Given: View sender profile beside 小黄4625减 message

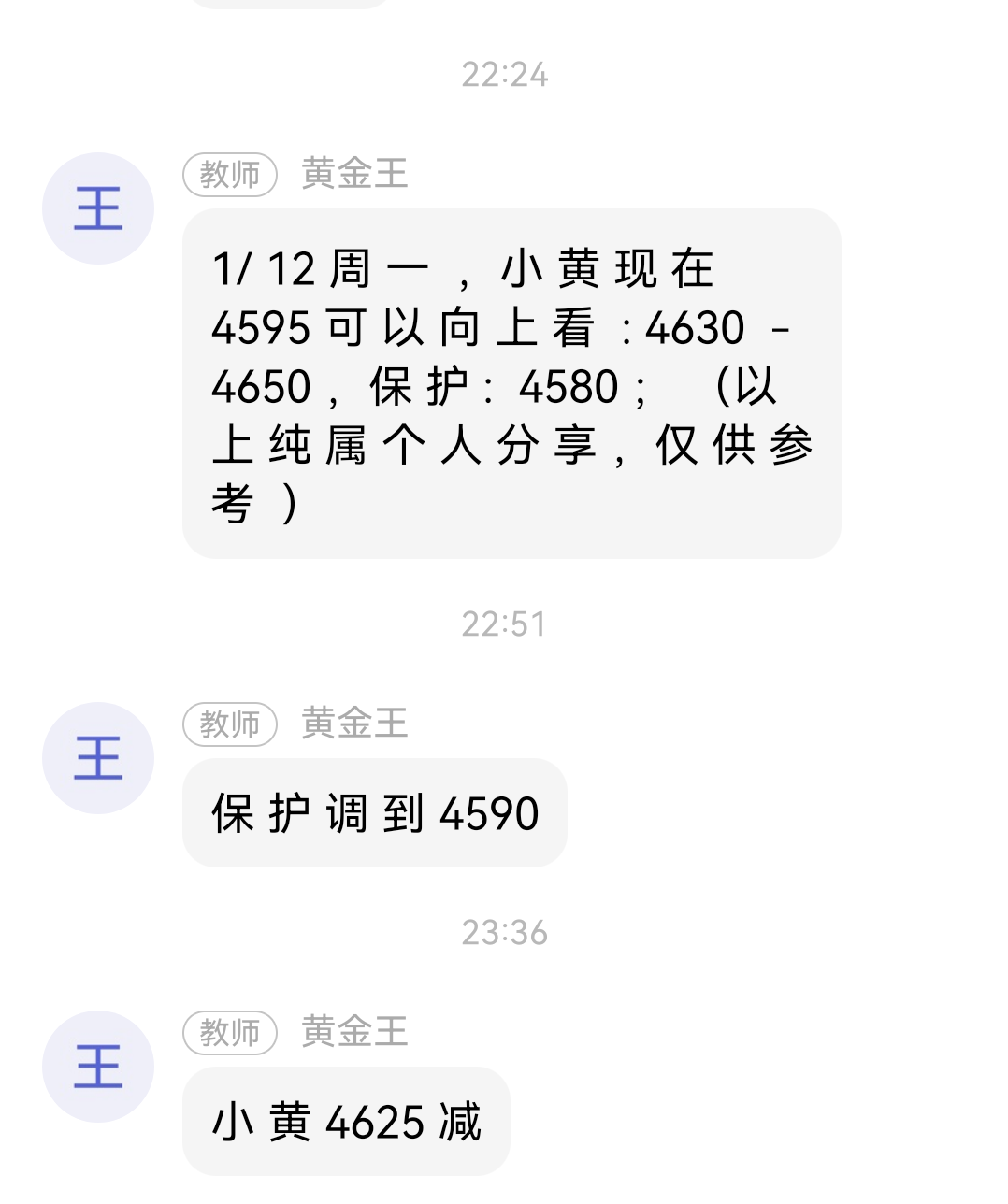Looking at the screenshot, I should tap(98, 1067).
